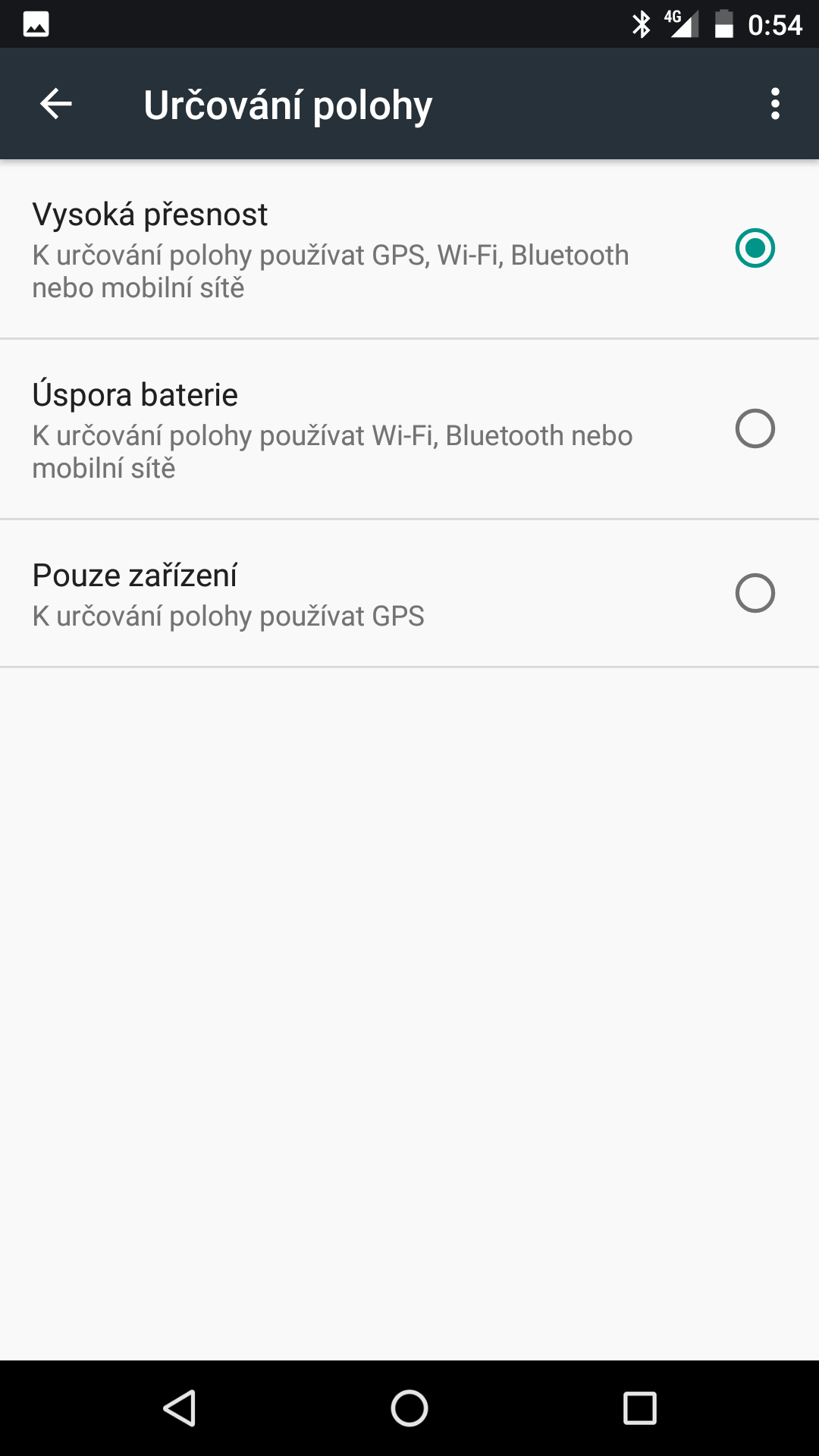Open the three-dot overflow menu

coord(775,104)
